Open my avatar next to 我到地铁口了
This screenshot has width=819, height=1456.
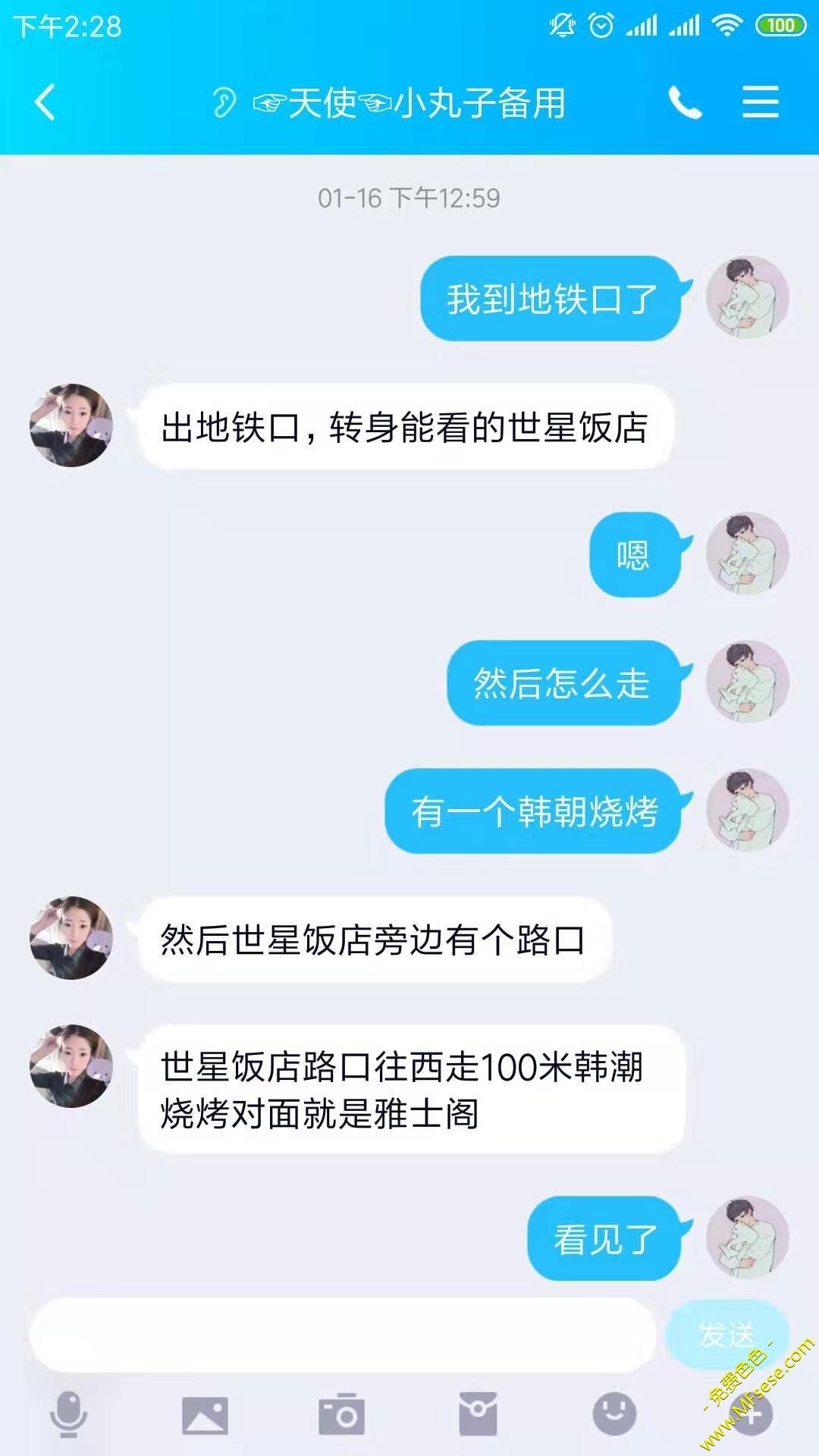pos(747,297)
